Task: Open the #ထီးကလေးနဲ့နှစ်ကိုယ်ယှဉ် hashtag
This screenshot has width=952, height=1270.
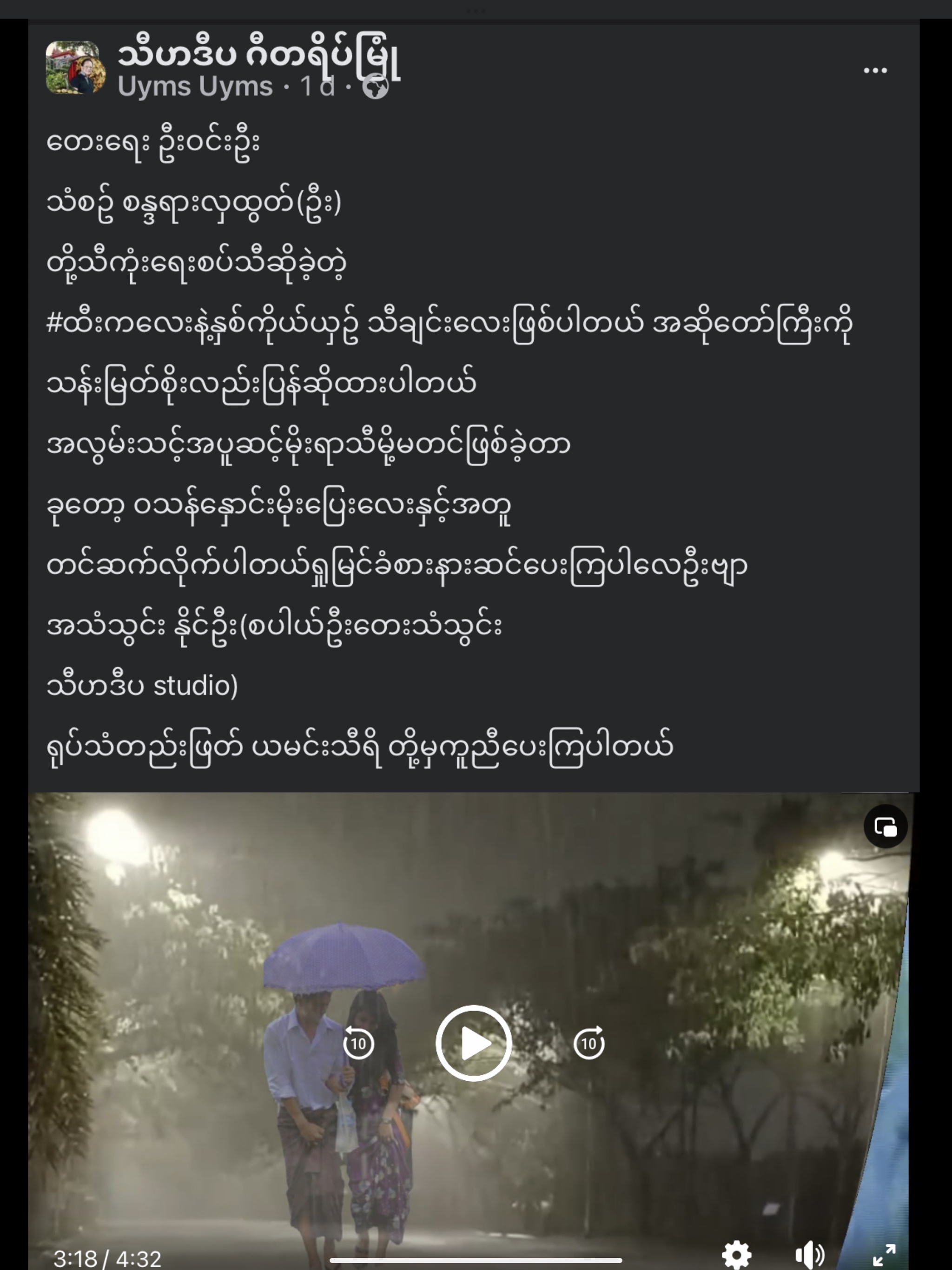Action: [x=203, y=323]
